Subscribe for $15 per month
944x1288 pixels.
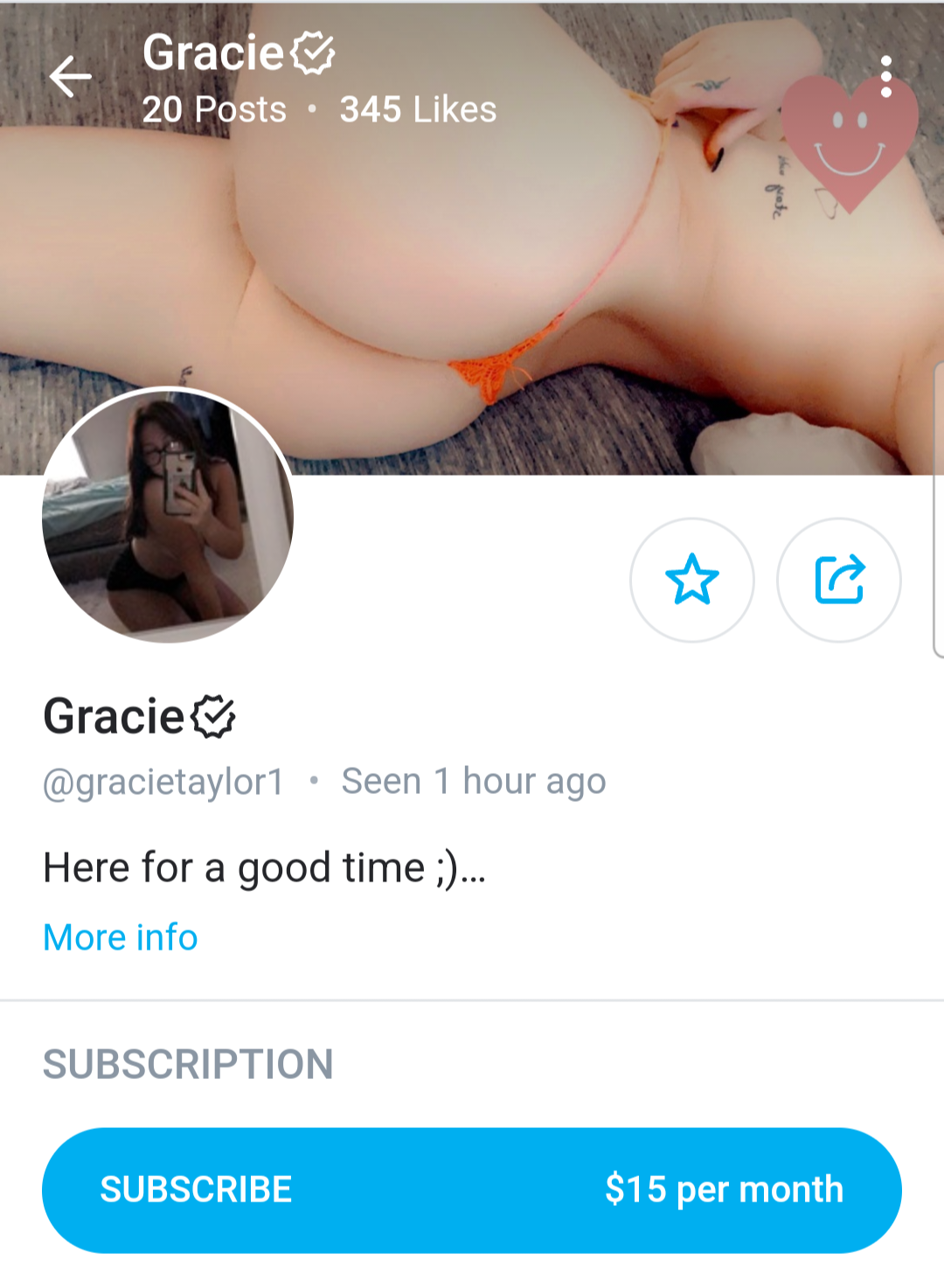pos(472,1190)
